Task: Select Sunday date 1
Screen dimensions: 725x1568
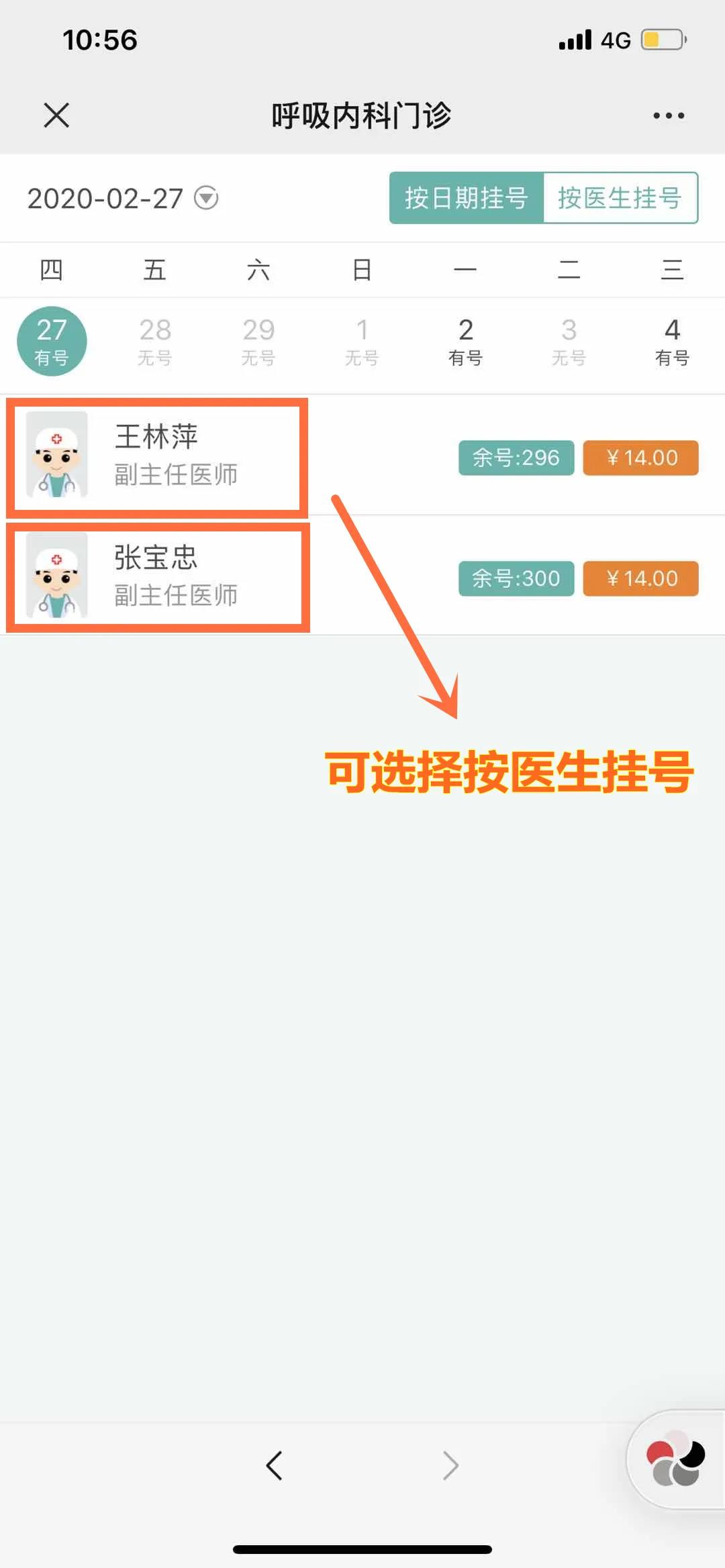Action: 362,341
